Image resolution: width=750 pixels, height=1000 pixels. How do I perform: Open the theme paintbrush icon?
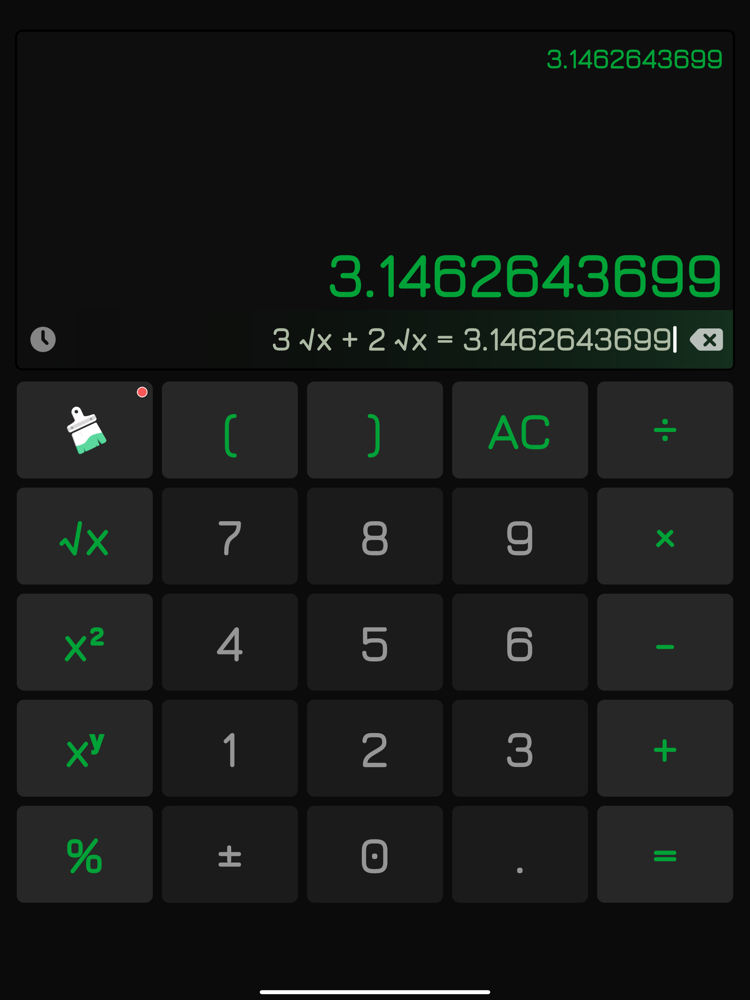84,430
